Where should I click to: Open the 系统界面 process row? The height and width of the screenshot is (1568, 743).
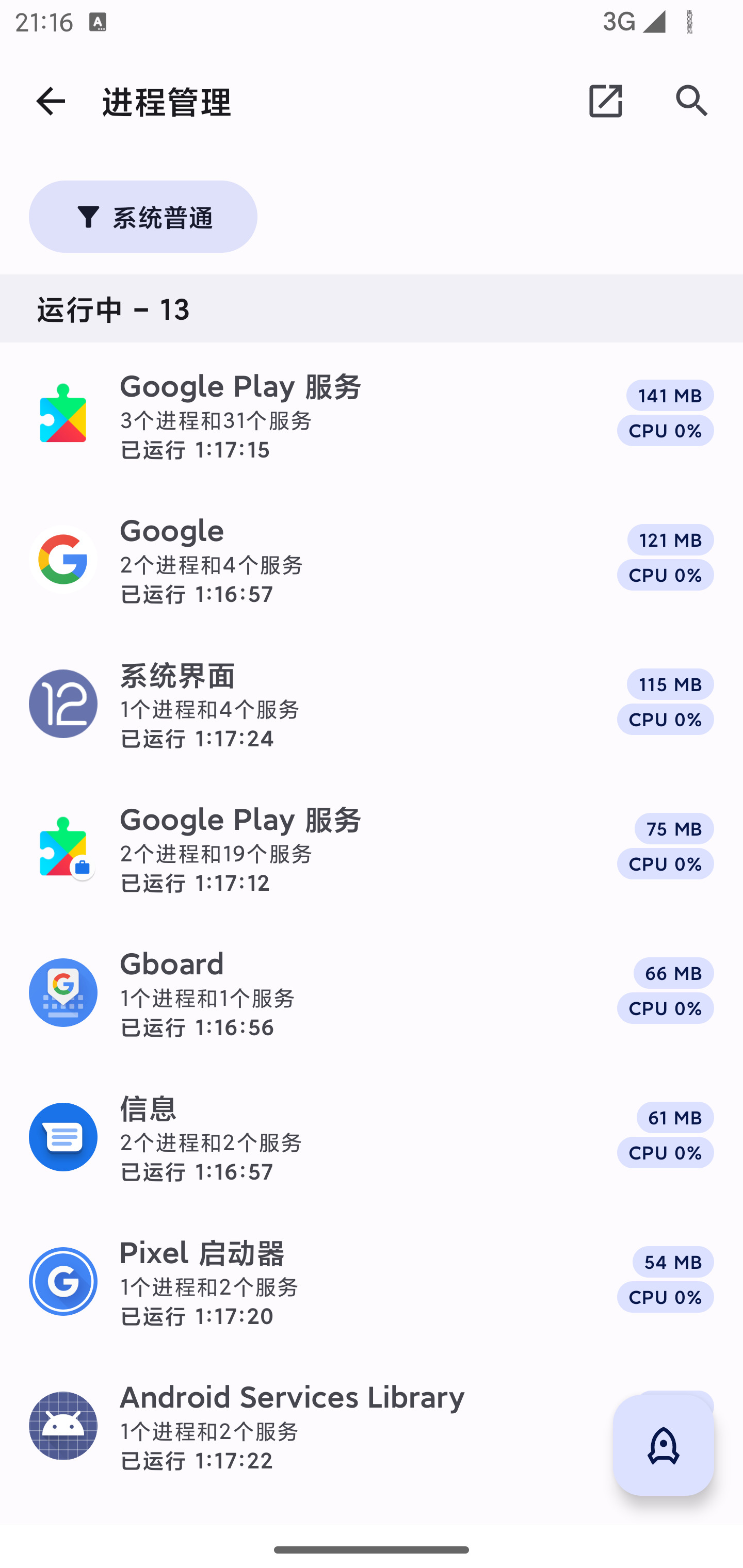pos(372,704)
